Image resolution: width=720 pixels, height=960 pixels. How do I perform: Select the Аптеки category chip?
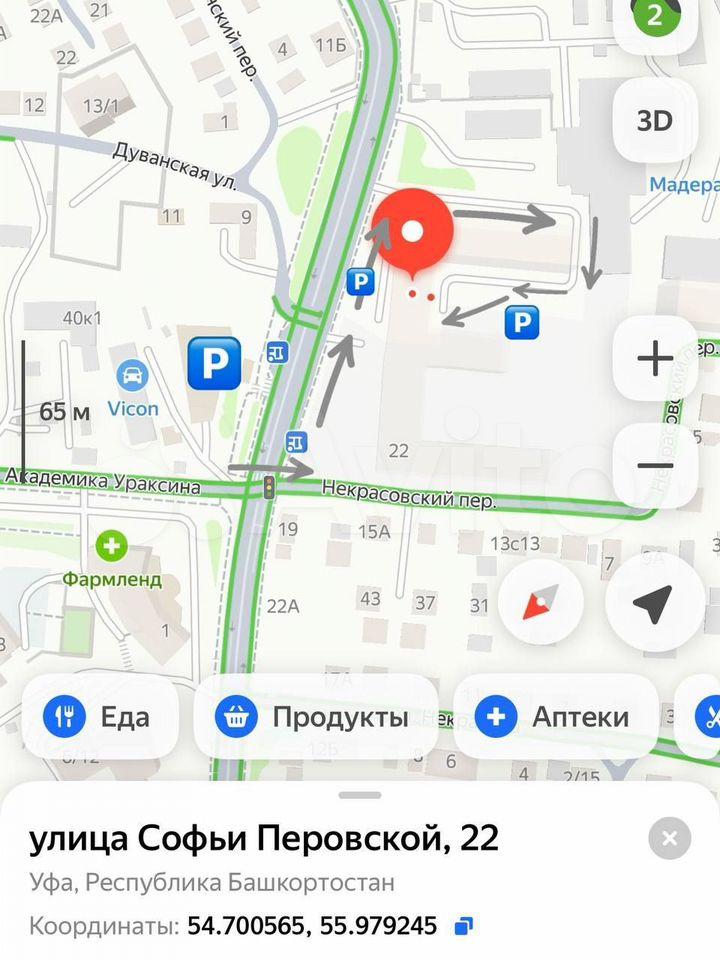553,717
